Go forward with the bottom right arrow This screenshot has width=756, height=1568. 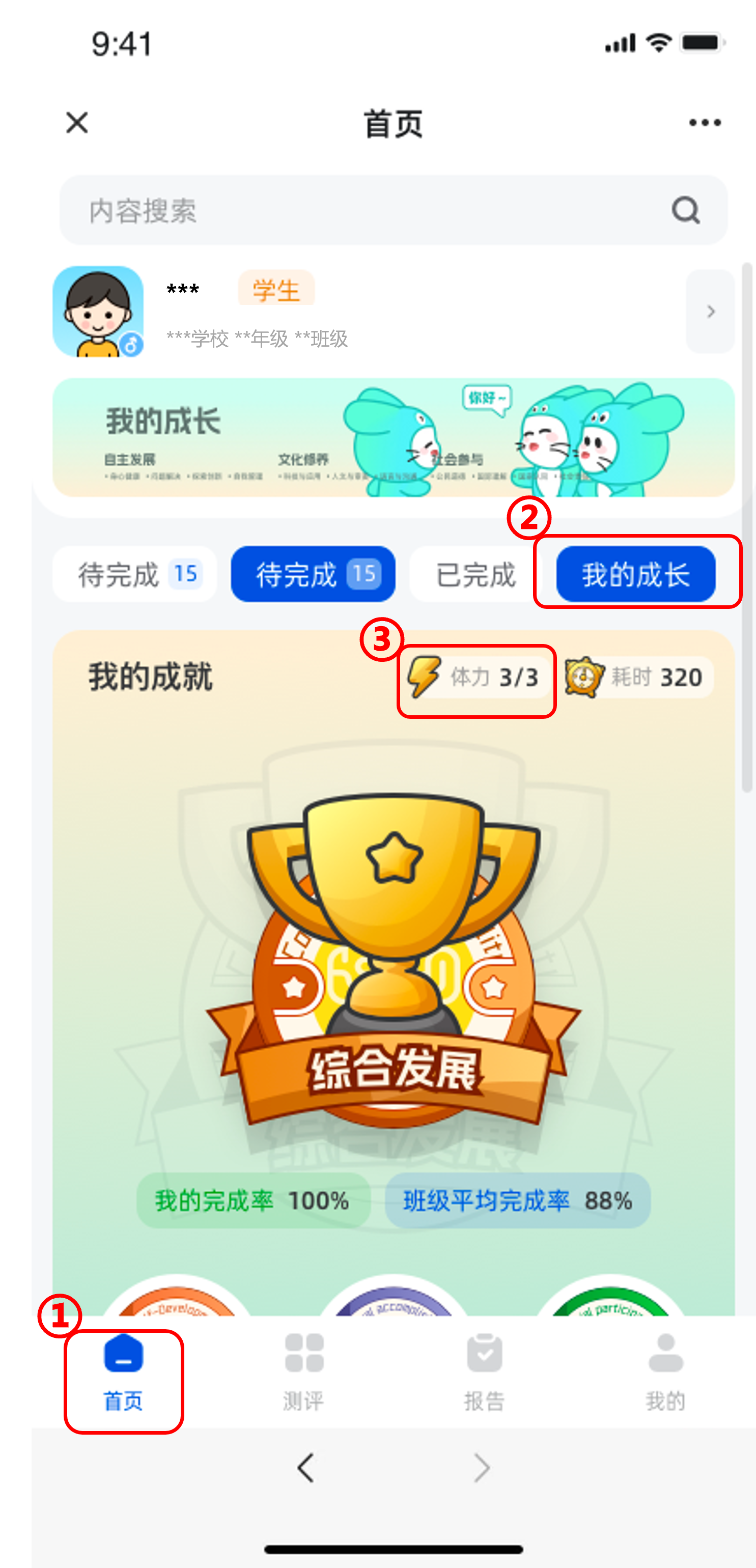(482, 1468)
